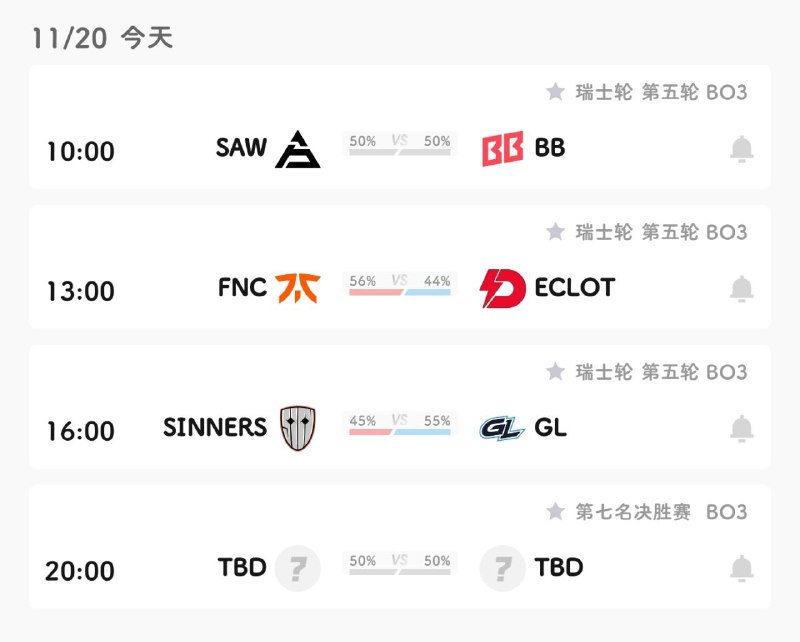Open the 20:00 TBD vs TBD match
The width and height of the screenshot is (800, 642).
pyautogui.click(x=400, y=568)
